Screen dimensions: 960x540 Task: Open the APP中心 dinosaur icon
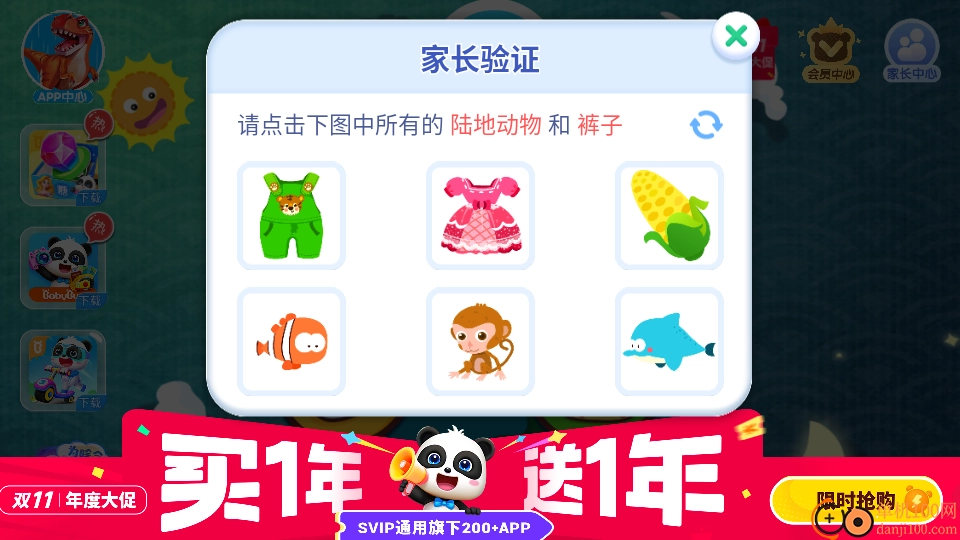coord(62,57)
